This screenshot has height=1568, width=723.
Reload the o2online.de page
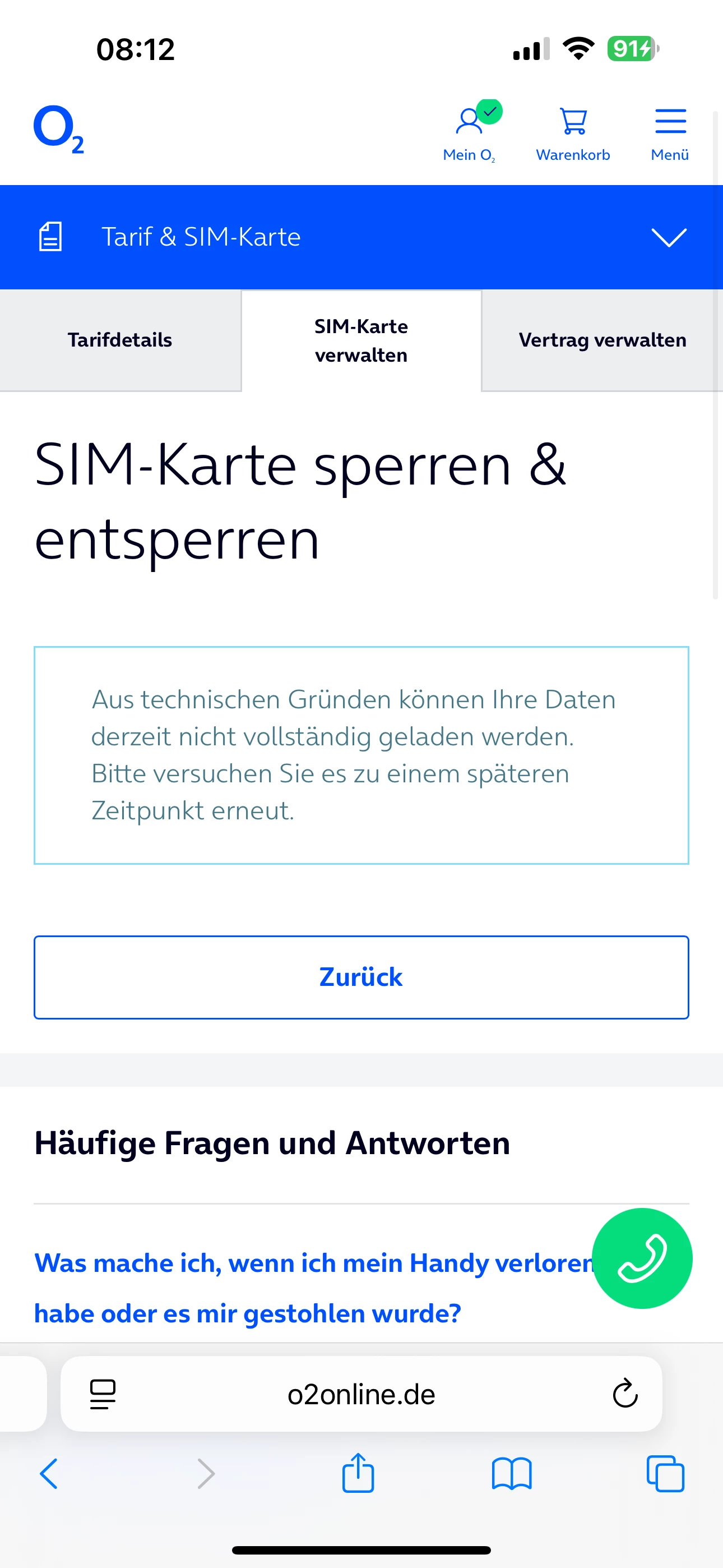pyautogui.click(x=624, y=1393)
